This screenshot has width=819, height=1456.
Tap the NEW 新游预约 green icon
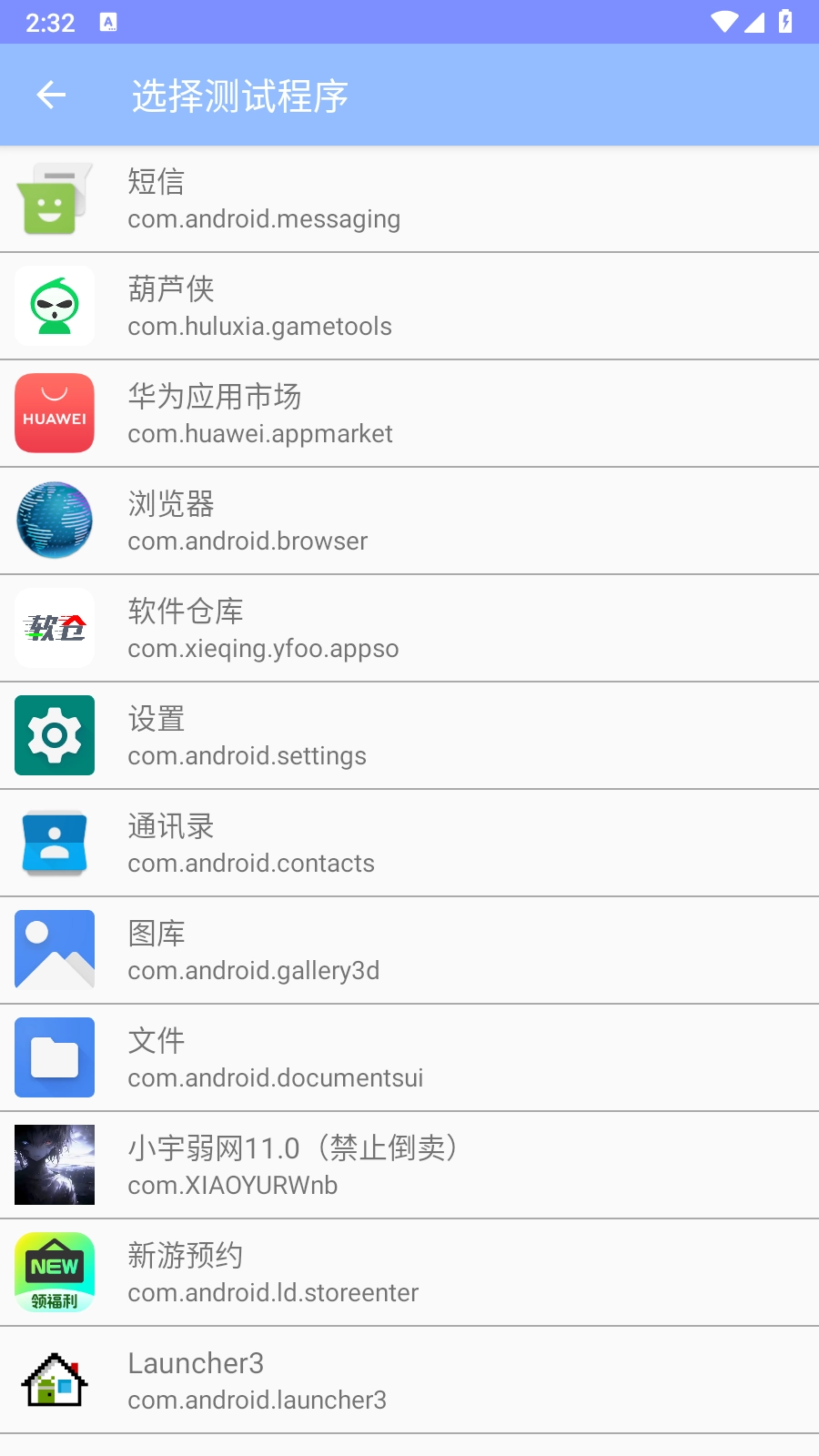[54, 1272]
